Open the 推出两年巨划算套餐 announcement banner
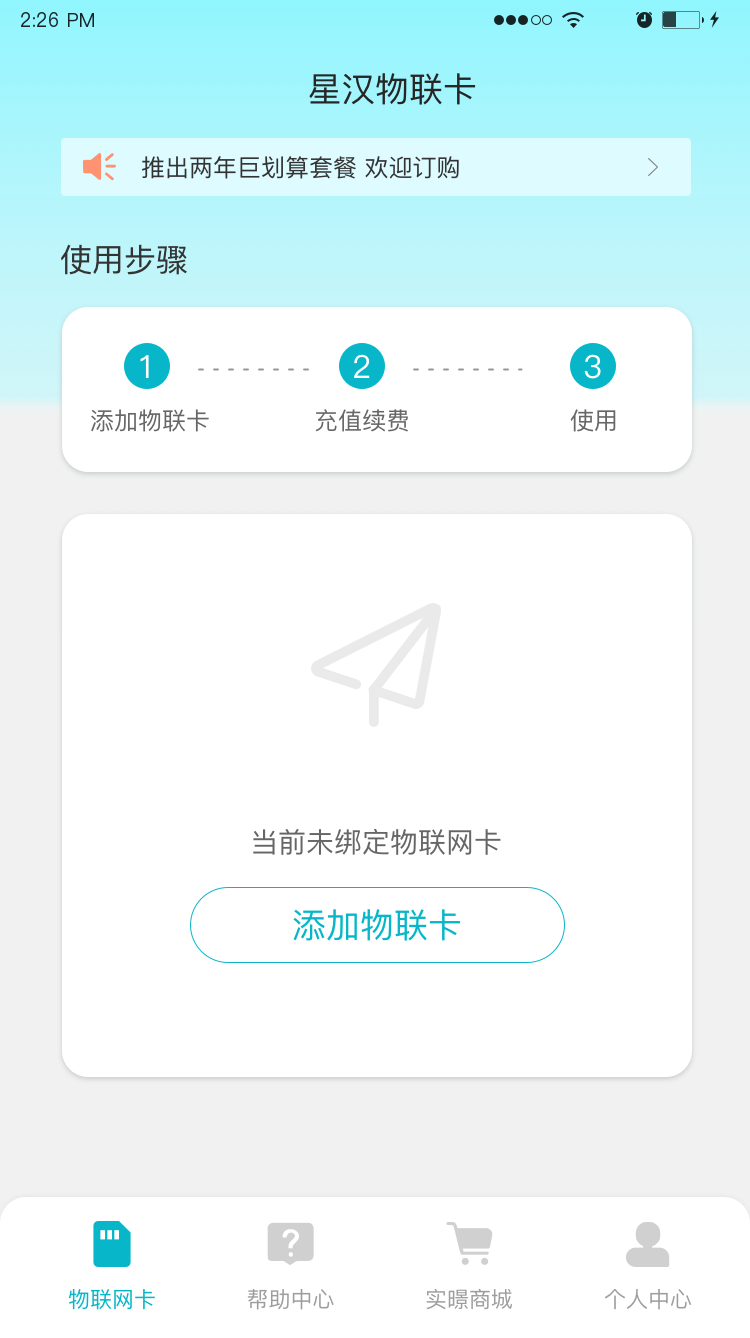 coord(375,167)
